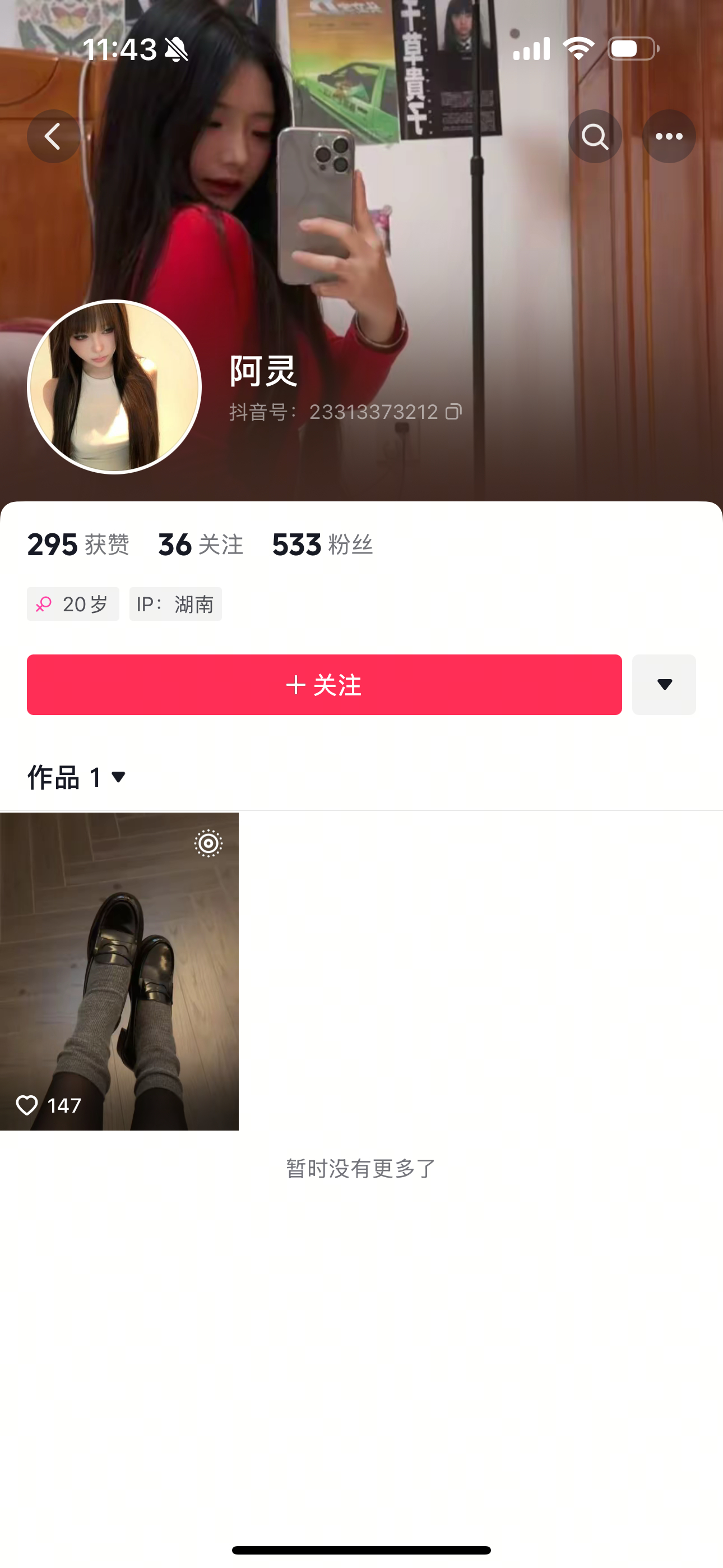The width and height of the screenshot is (723, 1568).
Task: View the 533 粉丝 followers list
Action: pyautogui.click(x=322, y=544)
